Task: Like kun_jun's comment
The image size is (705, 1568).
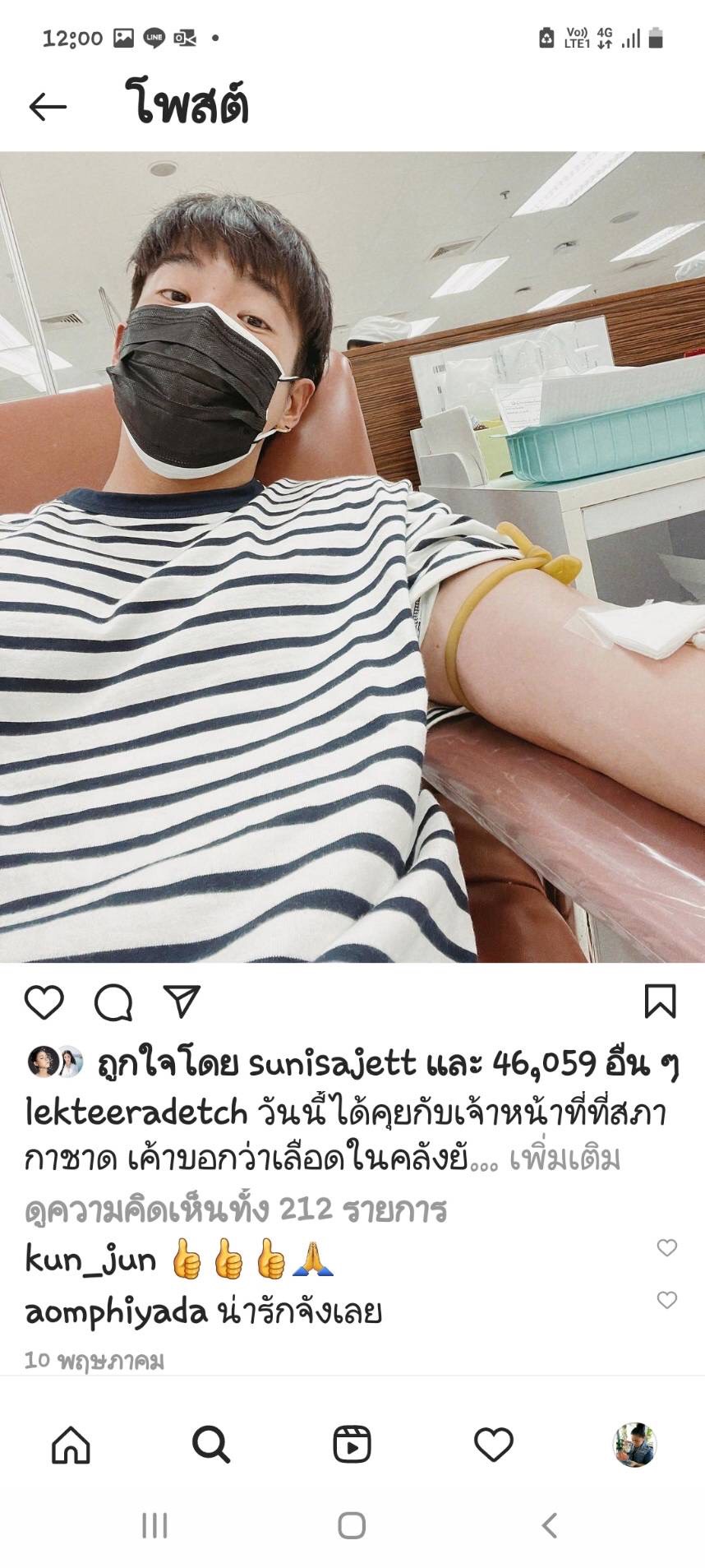Action: 666,1248
